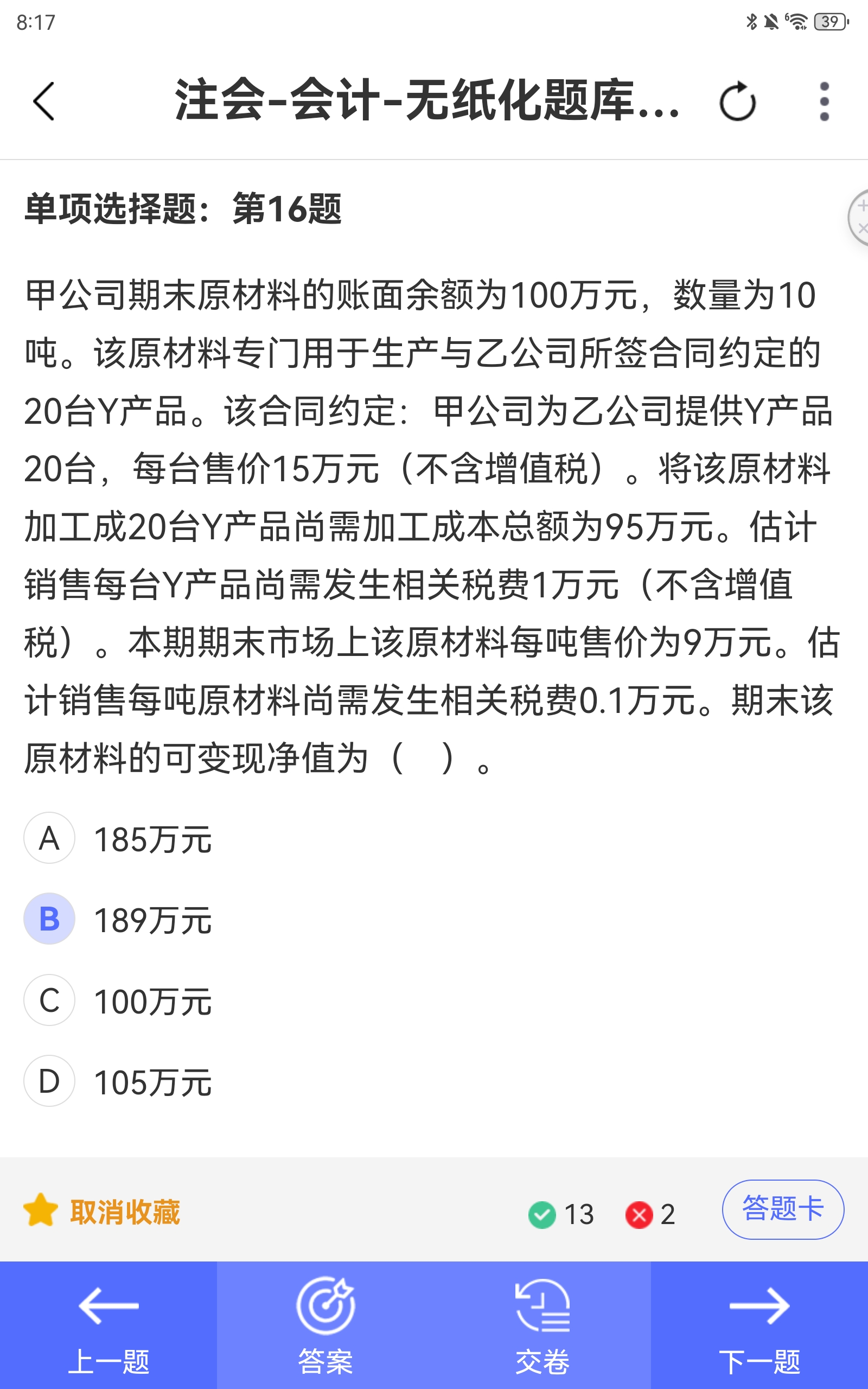Open the three-dot overflow menu
The width and height of the screenshot is (868, 1389).
click(825, 101)
